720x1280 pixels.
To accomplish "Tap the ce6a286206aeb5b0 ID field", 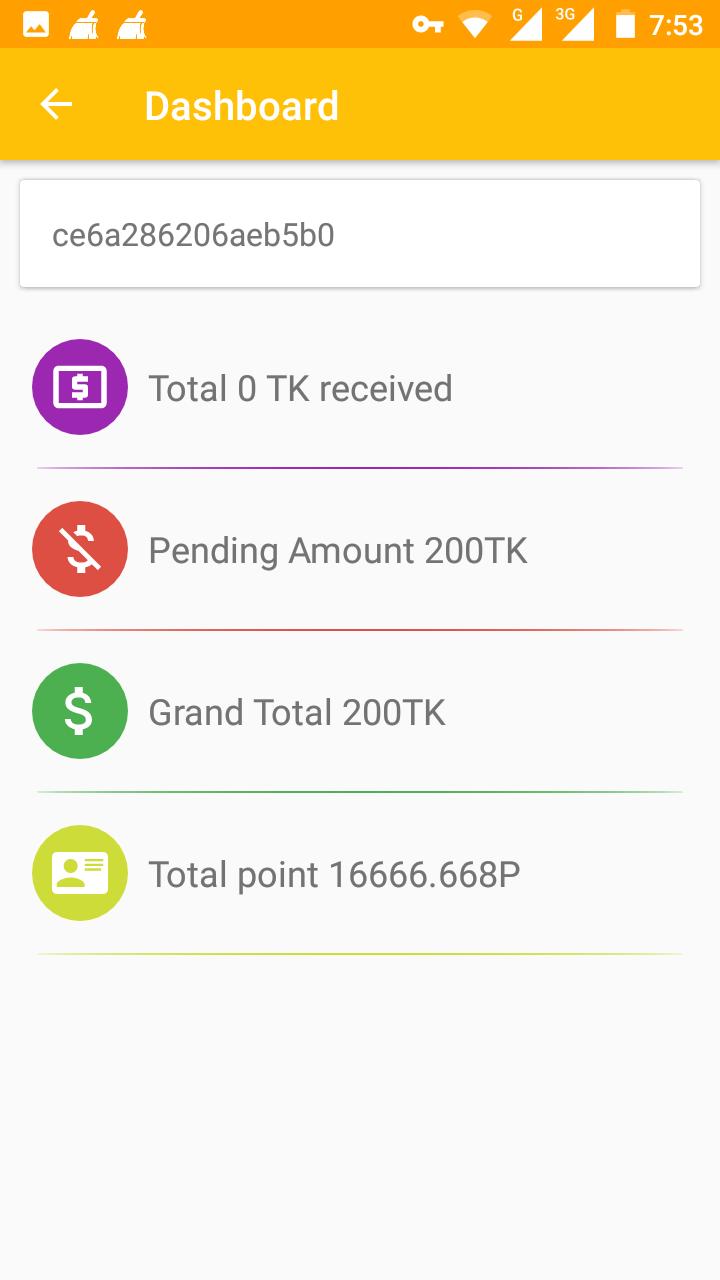I will pos(359,235).
